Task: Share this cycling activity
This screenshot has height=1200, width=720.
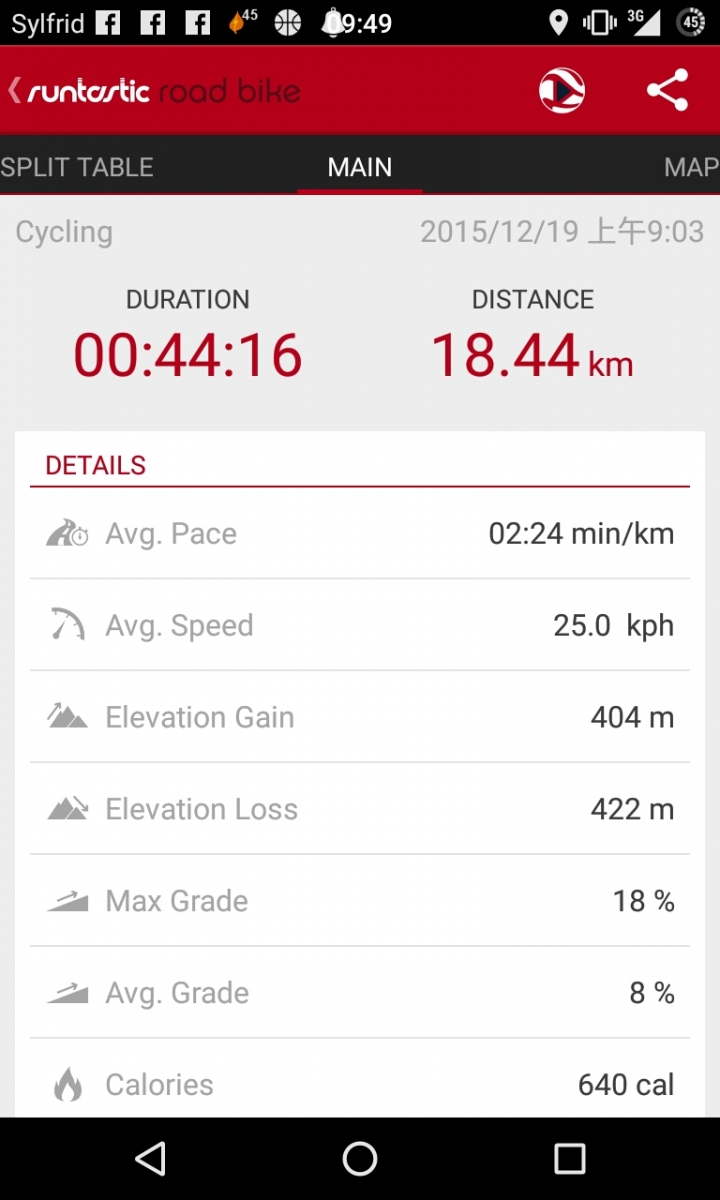Action: pos(667,91)
